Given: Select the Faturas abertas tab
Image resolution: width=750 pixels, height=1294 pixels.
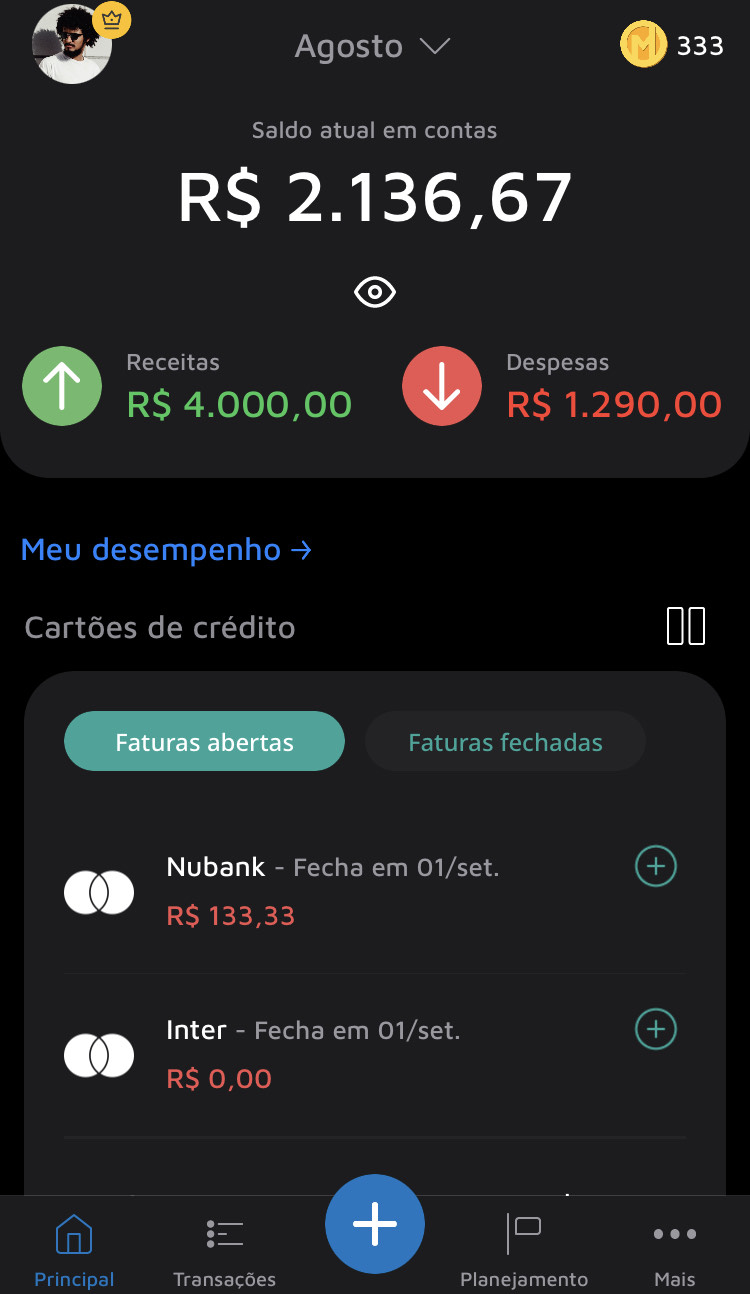Looking at the screenshot, I should pyautogui.click(x=204, y=742).
